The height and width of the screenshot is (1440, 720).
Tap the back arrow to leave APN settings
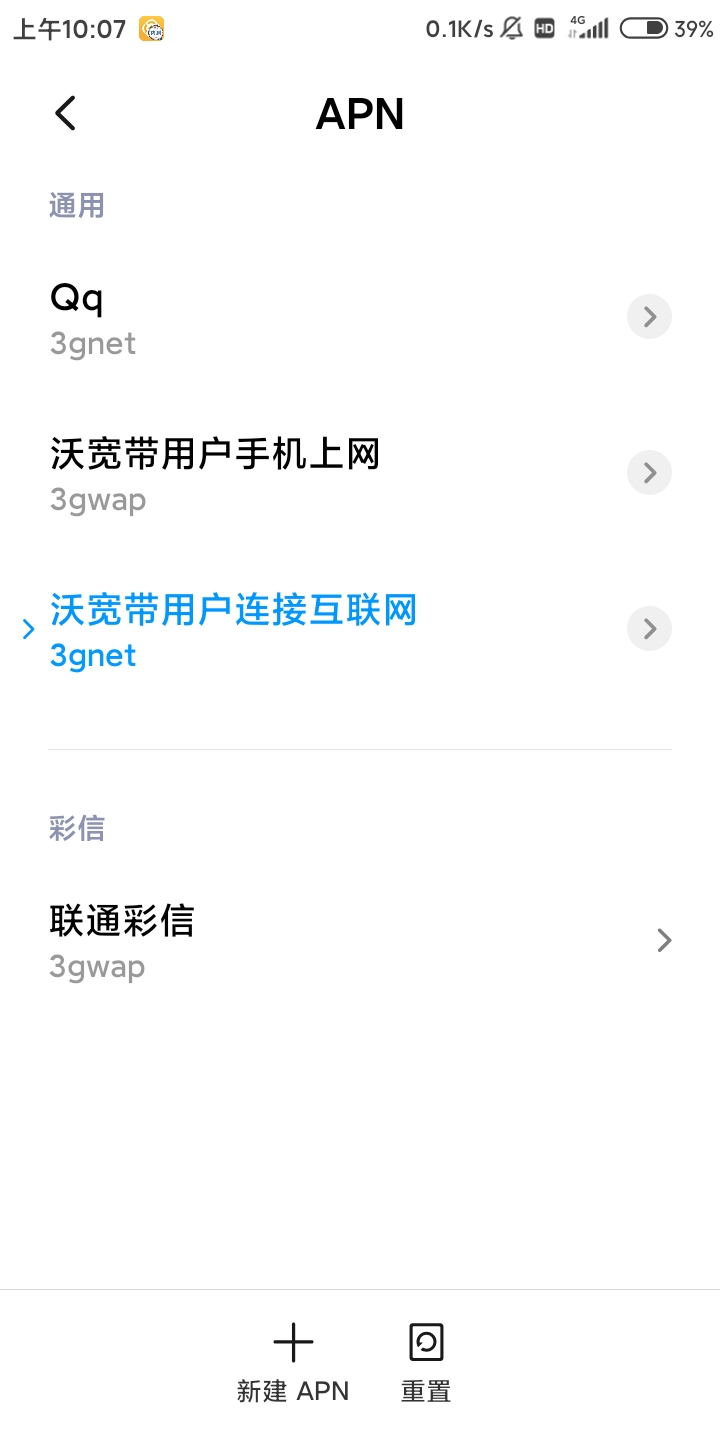[64, 113]
